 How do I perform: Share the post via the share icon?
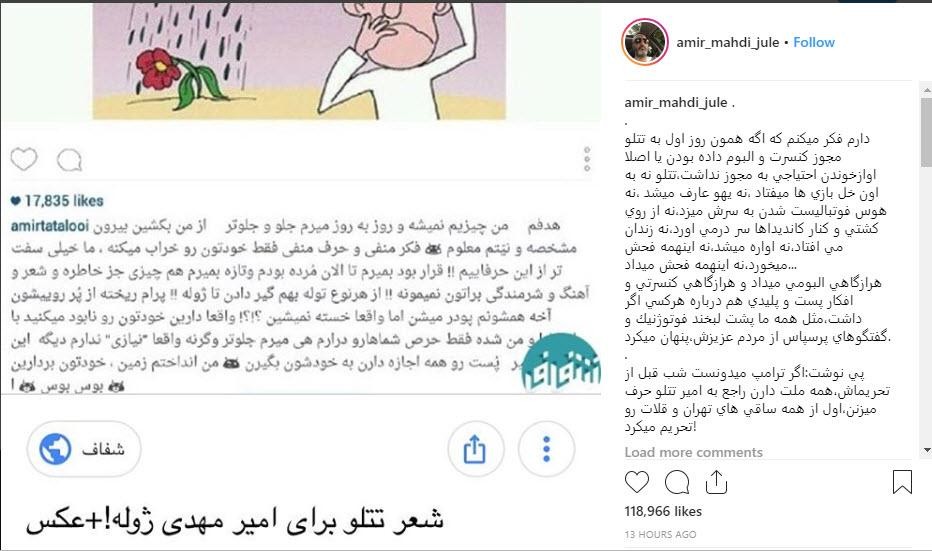pyautogui.click(x=717, y=482)
